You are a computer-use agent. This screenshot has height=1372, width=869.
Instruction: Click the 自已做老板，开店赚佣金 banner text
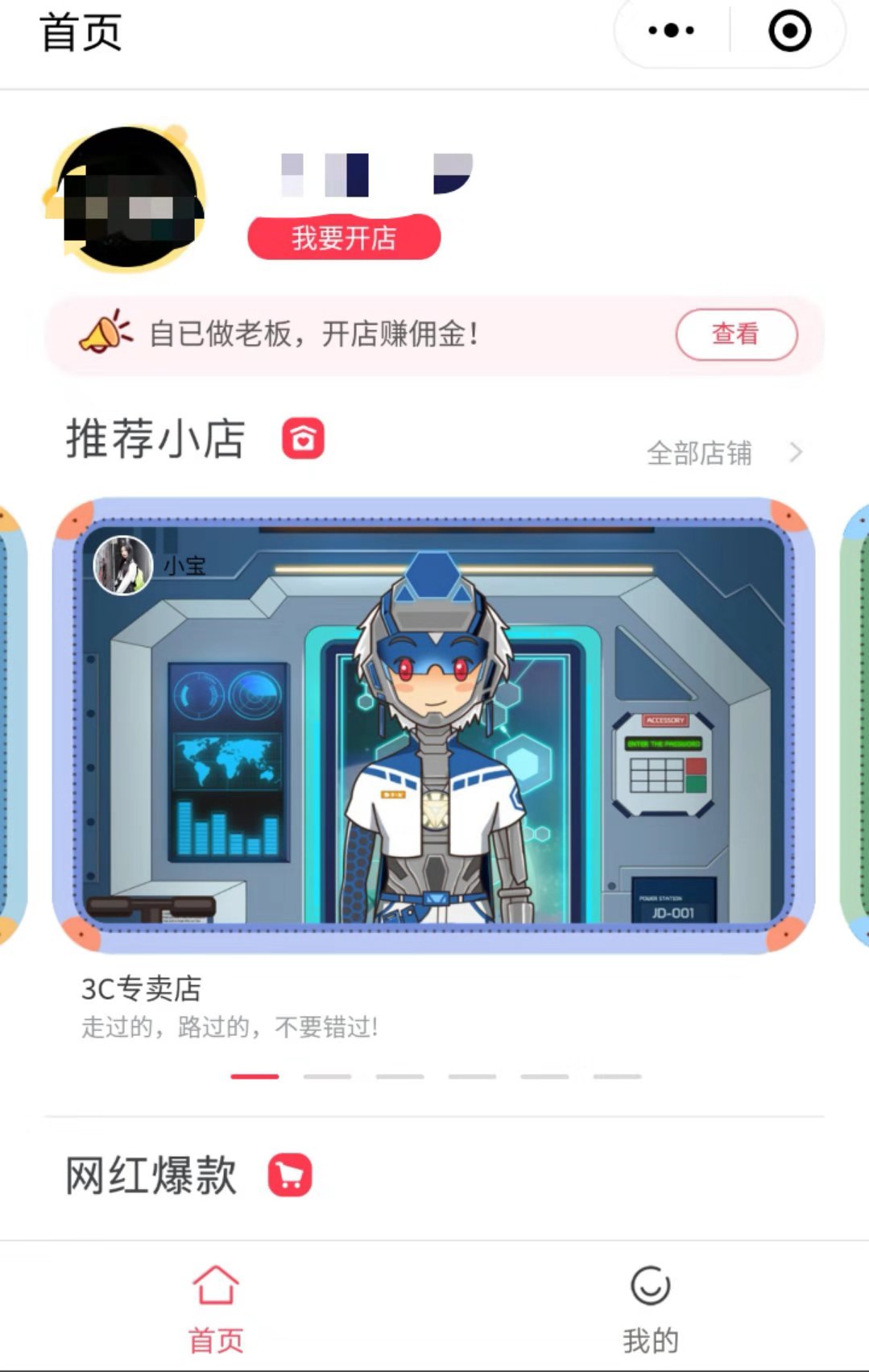click(x=314, y=334)
